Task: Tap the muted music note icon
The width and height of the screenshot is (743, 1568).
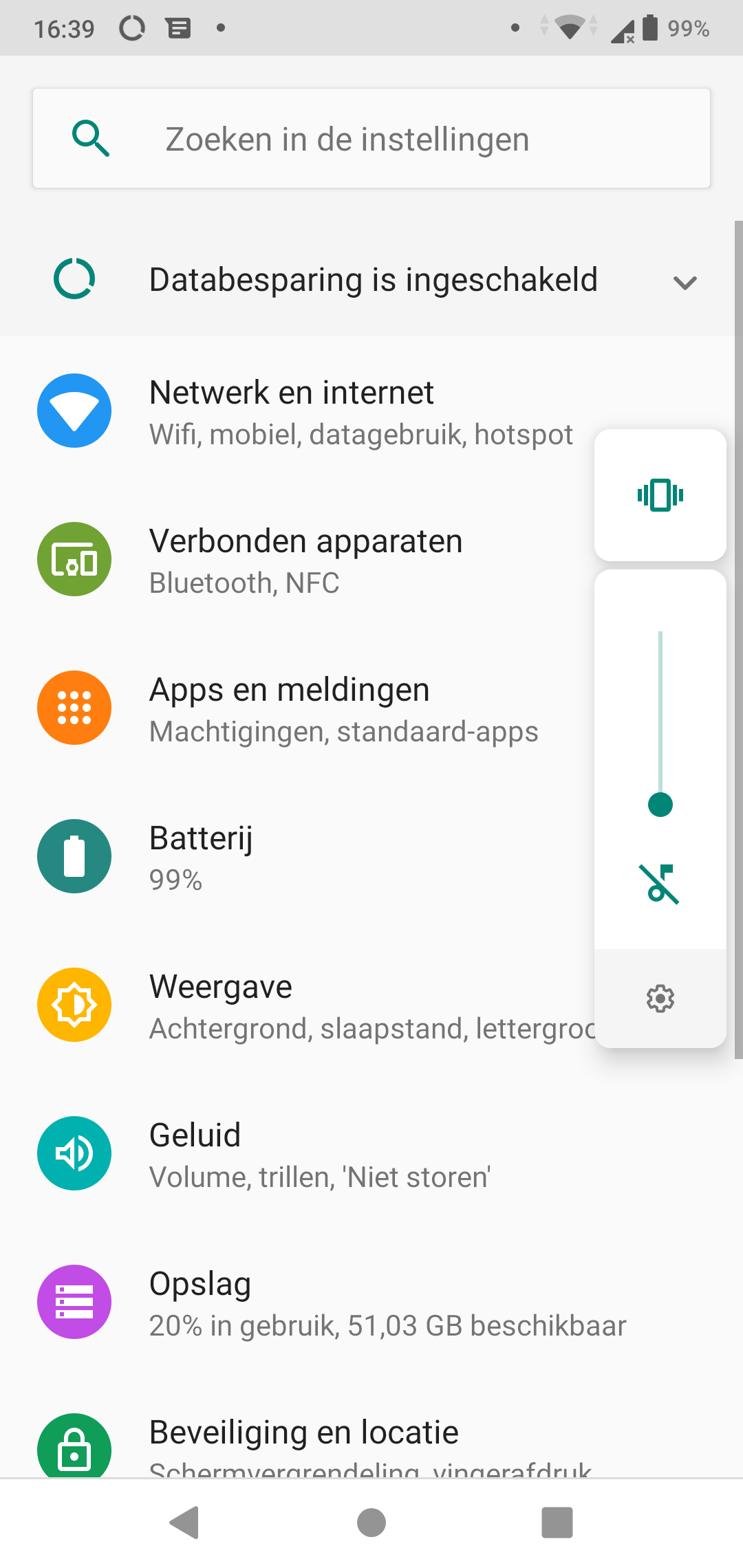Action: click(660, 884)
